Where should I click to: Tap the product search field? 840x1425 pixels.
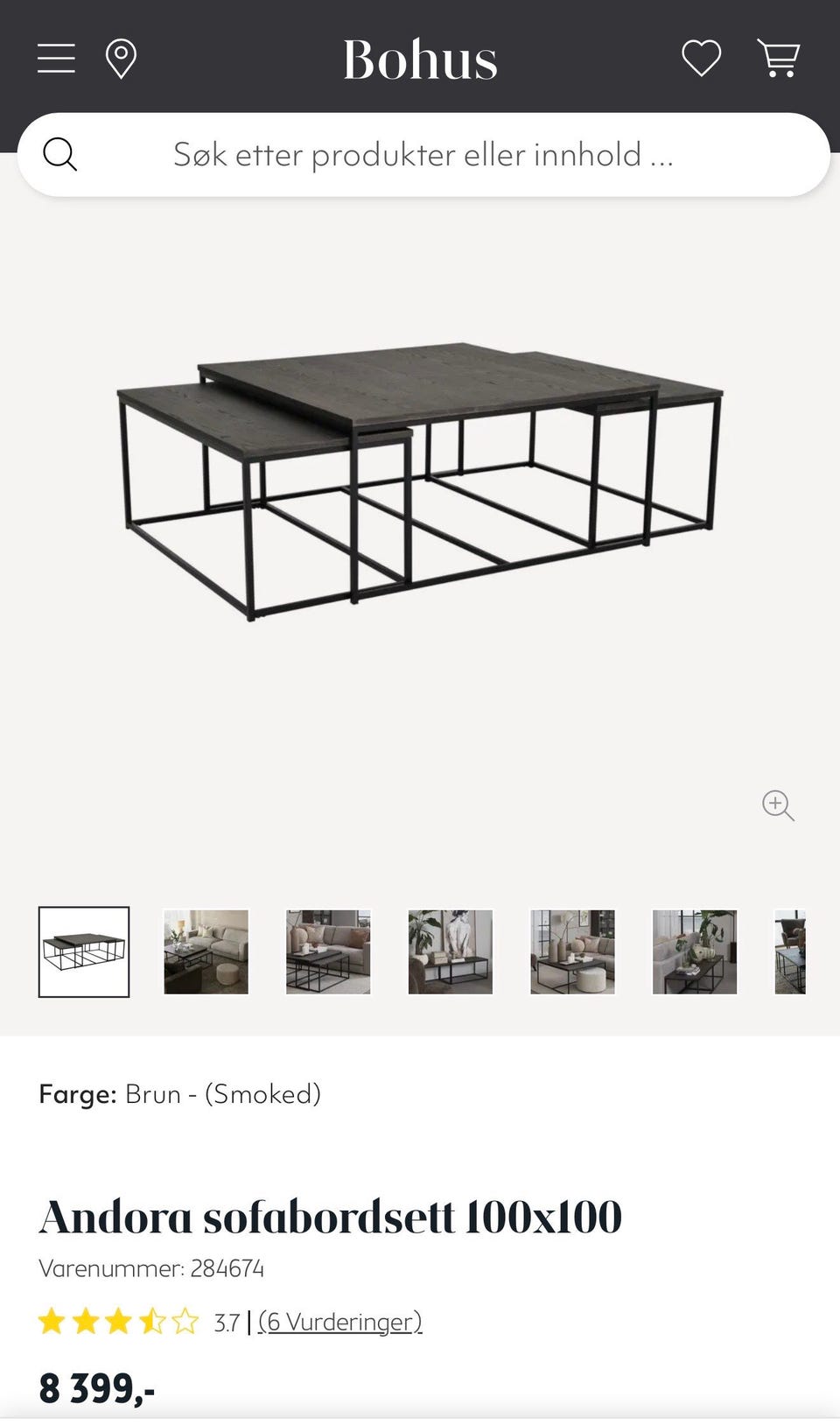423,155
